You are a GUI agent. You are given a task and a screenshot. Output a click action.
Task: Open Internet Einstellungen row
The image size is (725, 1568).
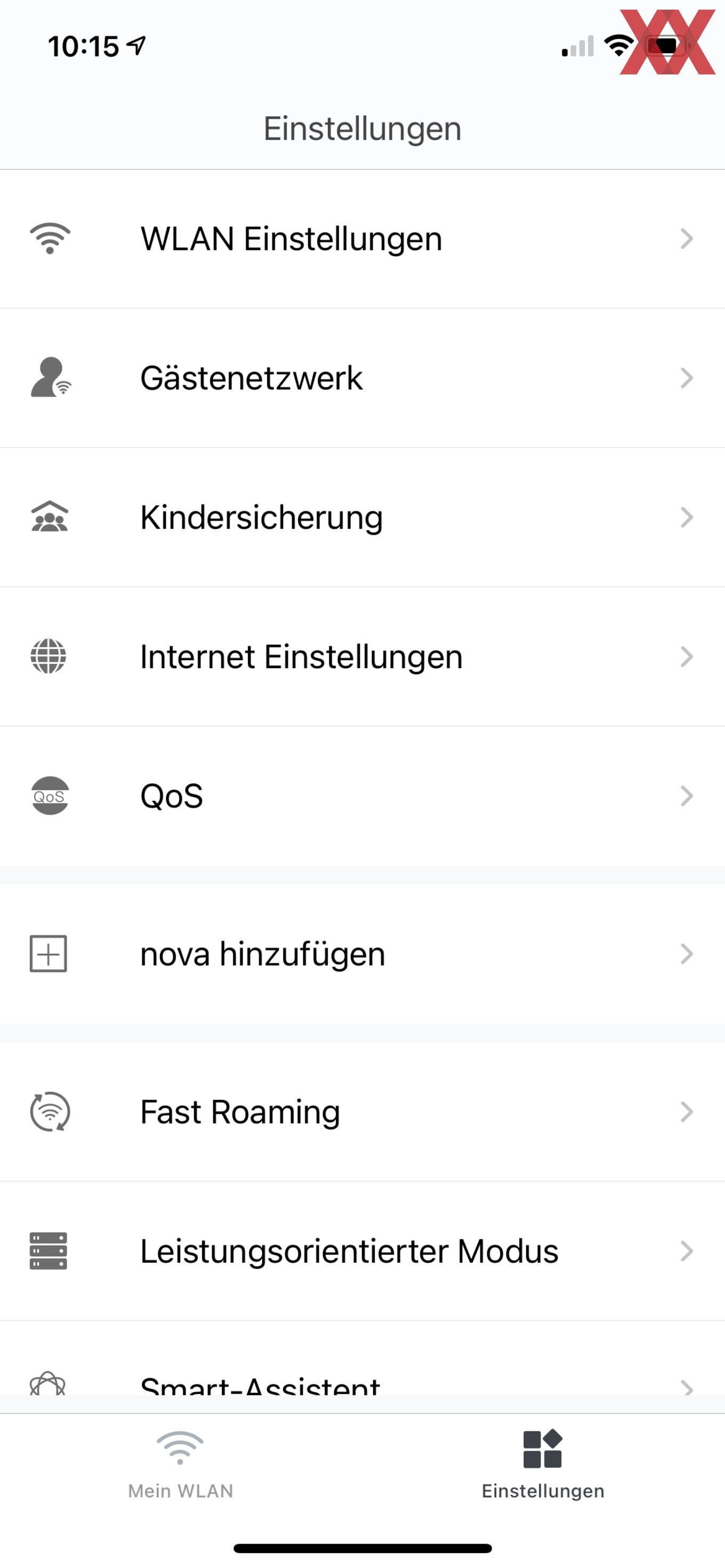(x=362, y=657)
